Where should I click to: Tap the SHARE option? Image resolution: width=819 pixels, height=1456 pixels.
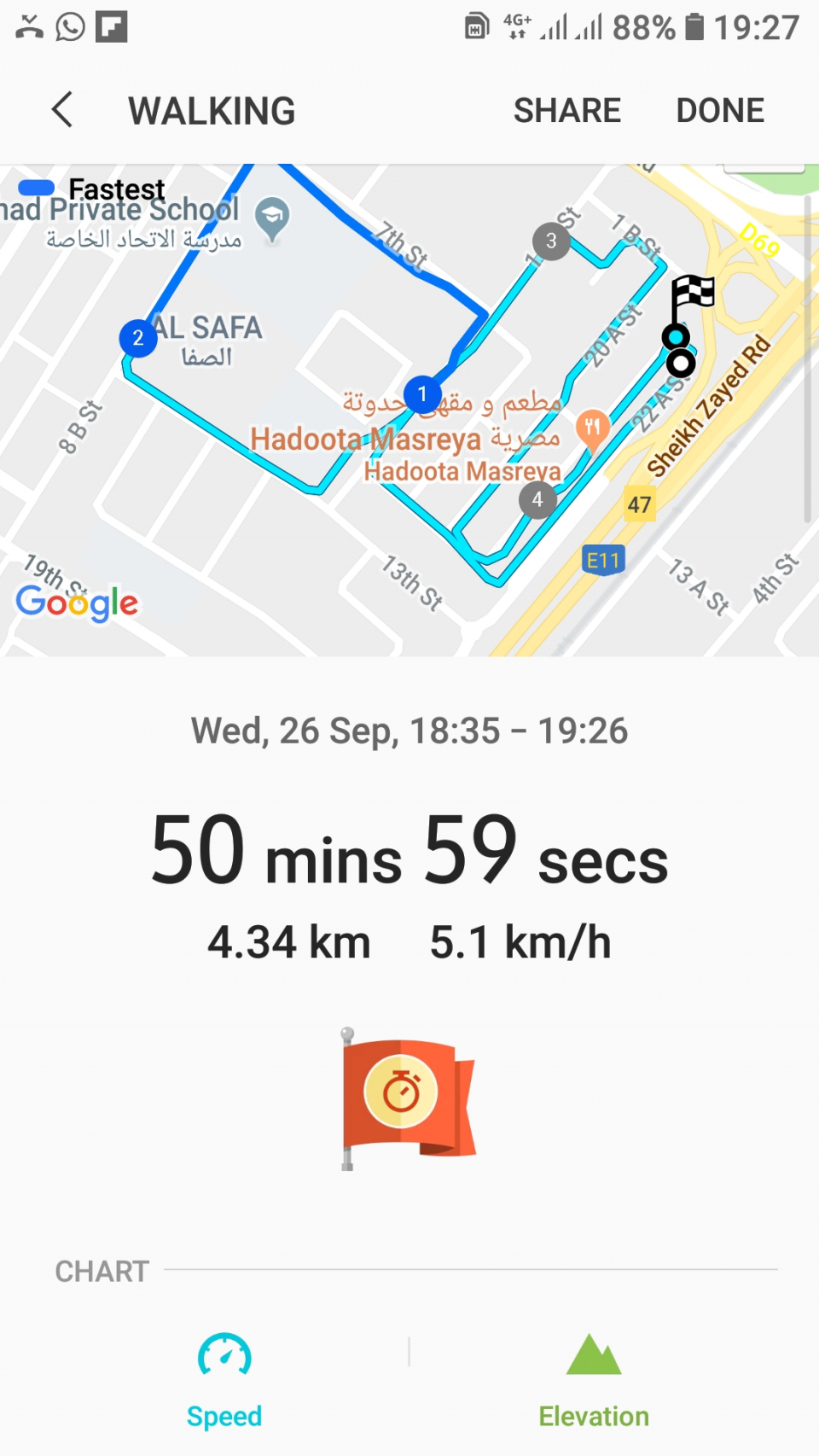pyautogui.click(x=566, y=109)
